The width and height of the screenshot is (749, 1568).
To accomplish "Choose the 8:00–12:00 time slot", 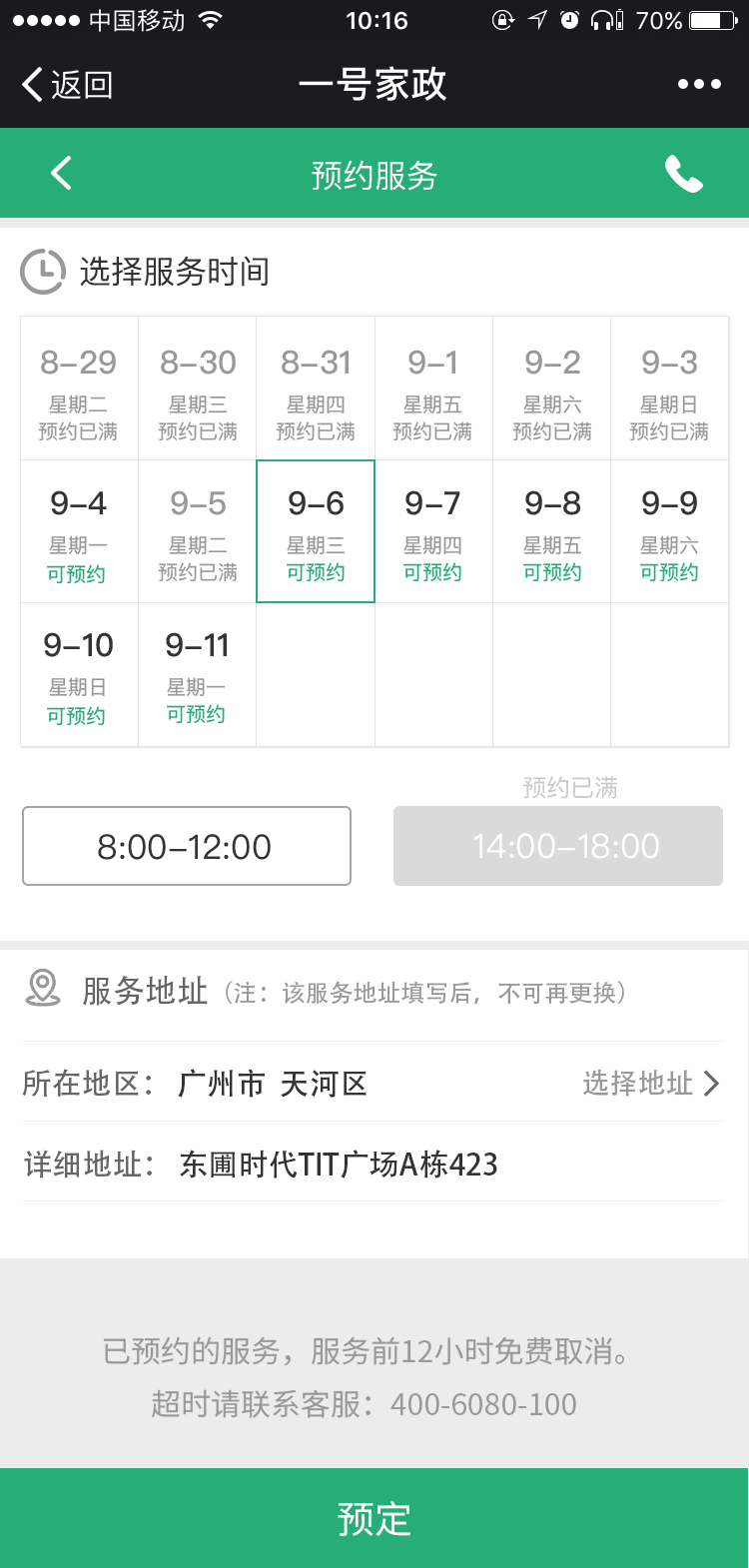I will [x=187, y=846].
